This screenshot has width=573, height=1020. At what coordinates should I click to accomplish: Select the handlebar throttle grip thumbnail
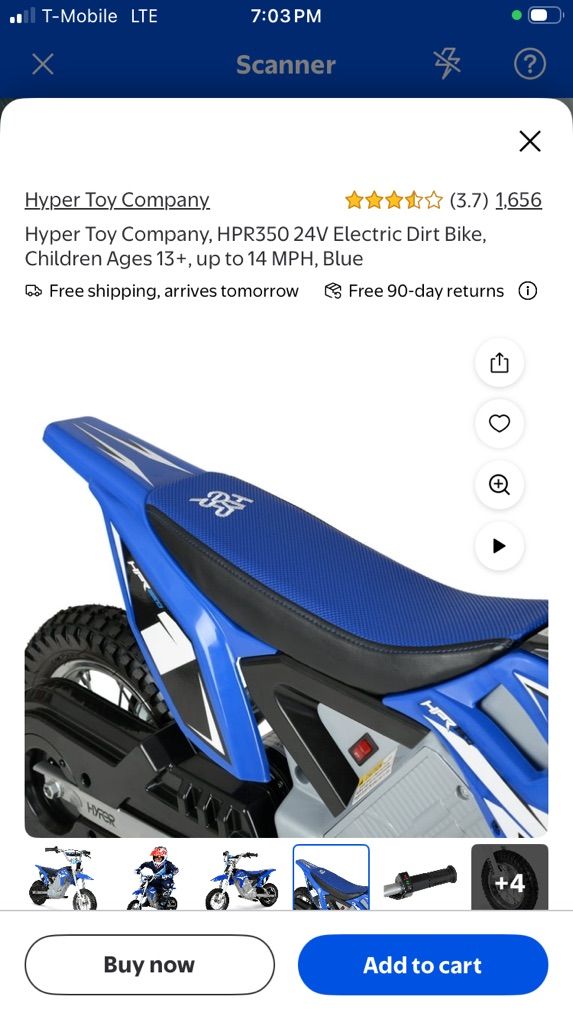[x=420, y=877]
